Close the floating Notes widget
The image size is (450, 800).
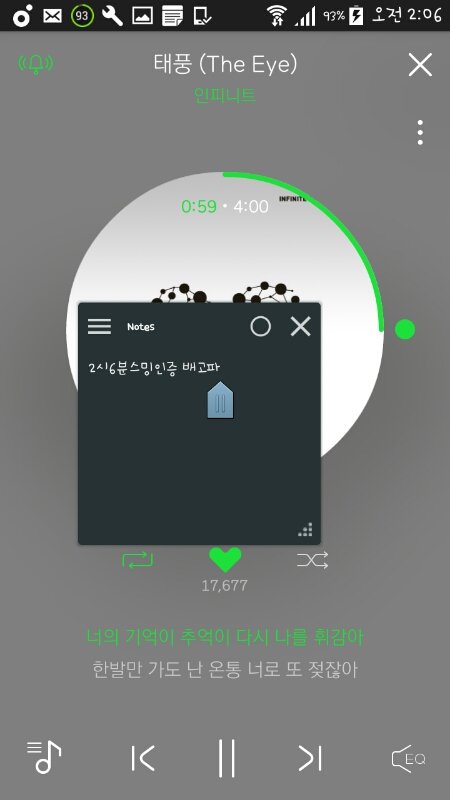301,326
